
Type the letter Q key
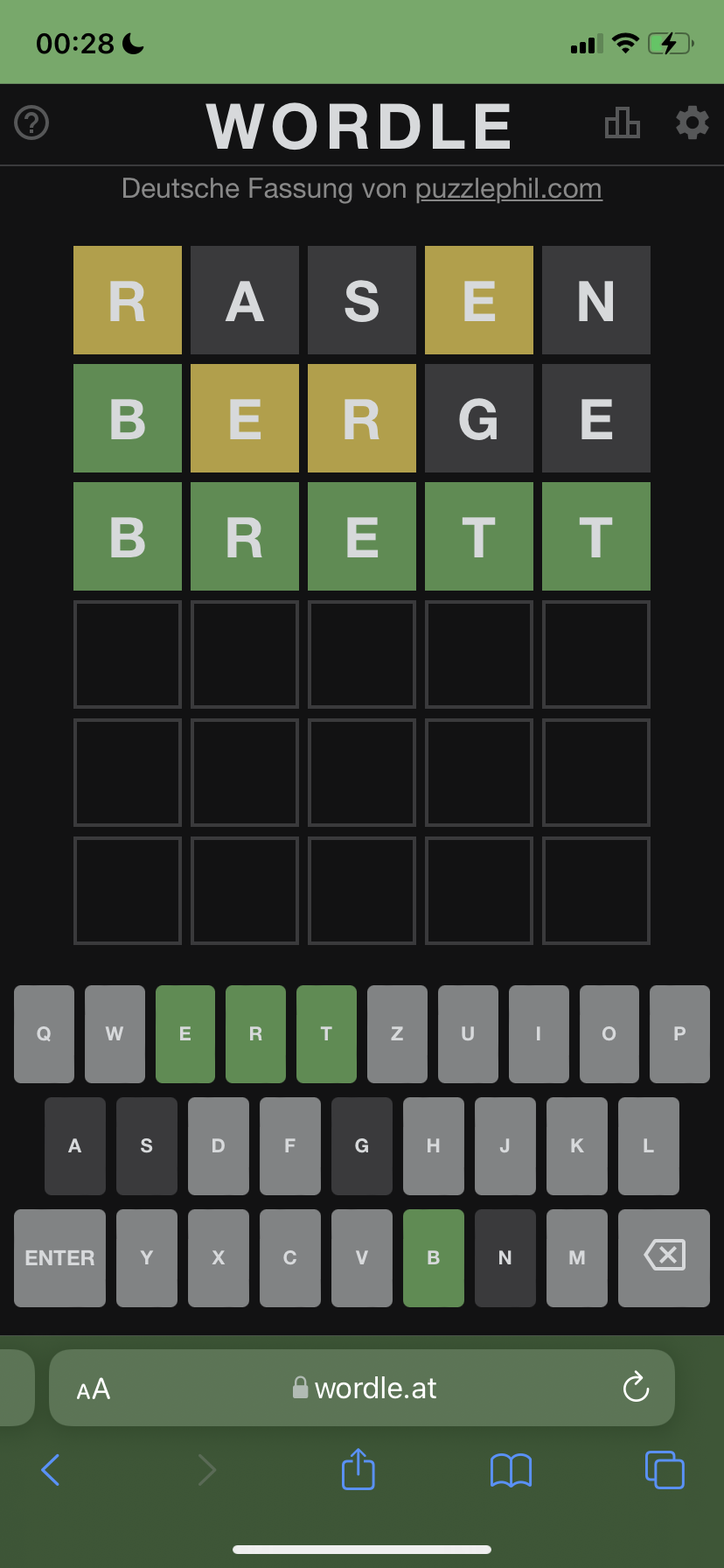click(44, 1034)
